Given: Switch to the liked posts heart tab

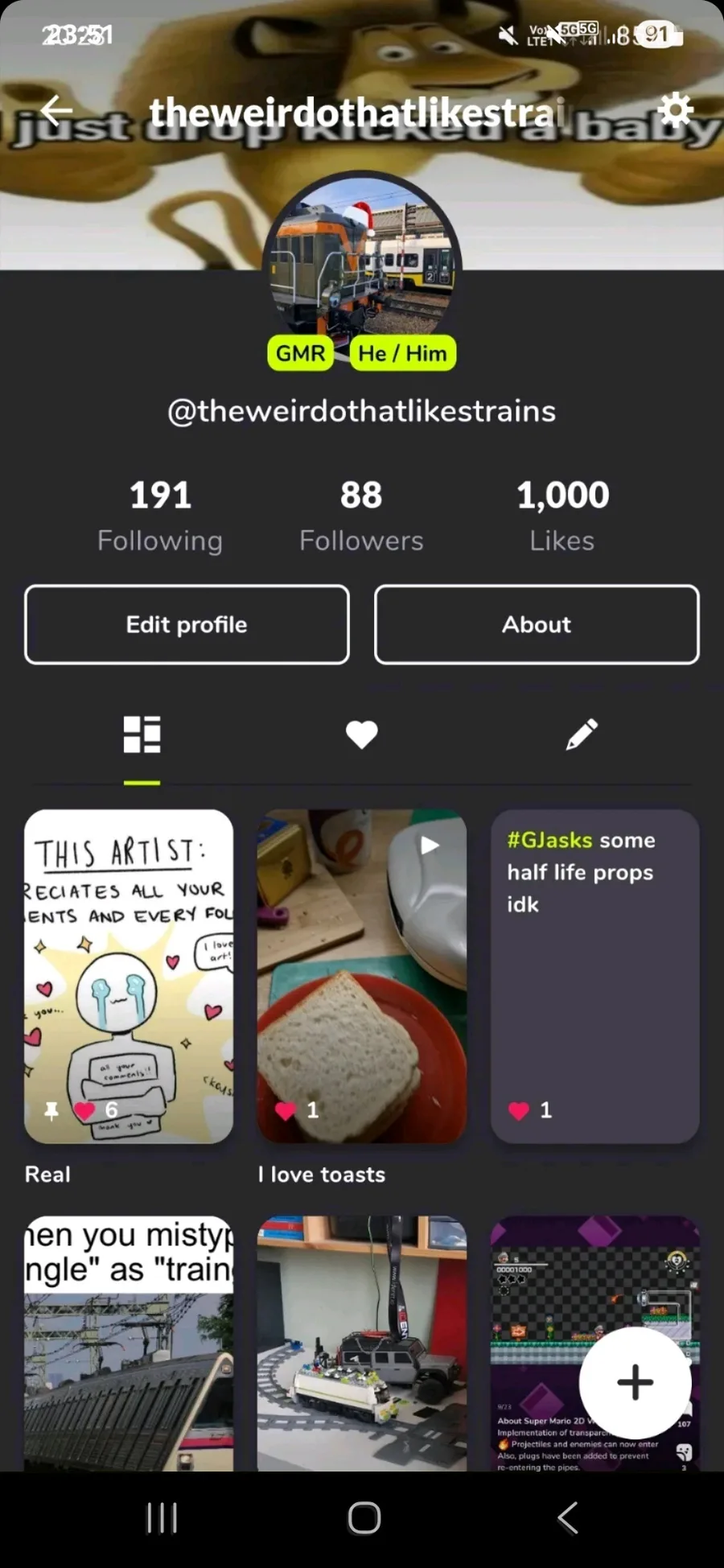Looking at the screenshot, I should point(361,734).
